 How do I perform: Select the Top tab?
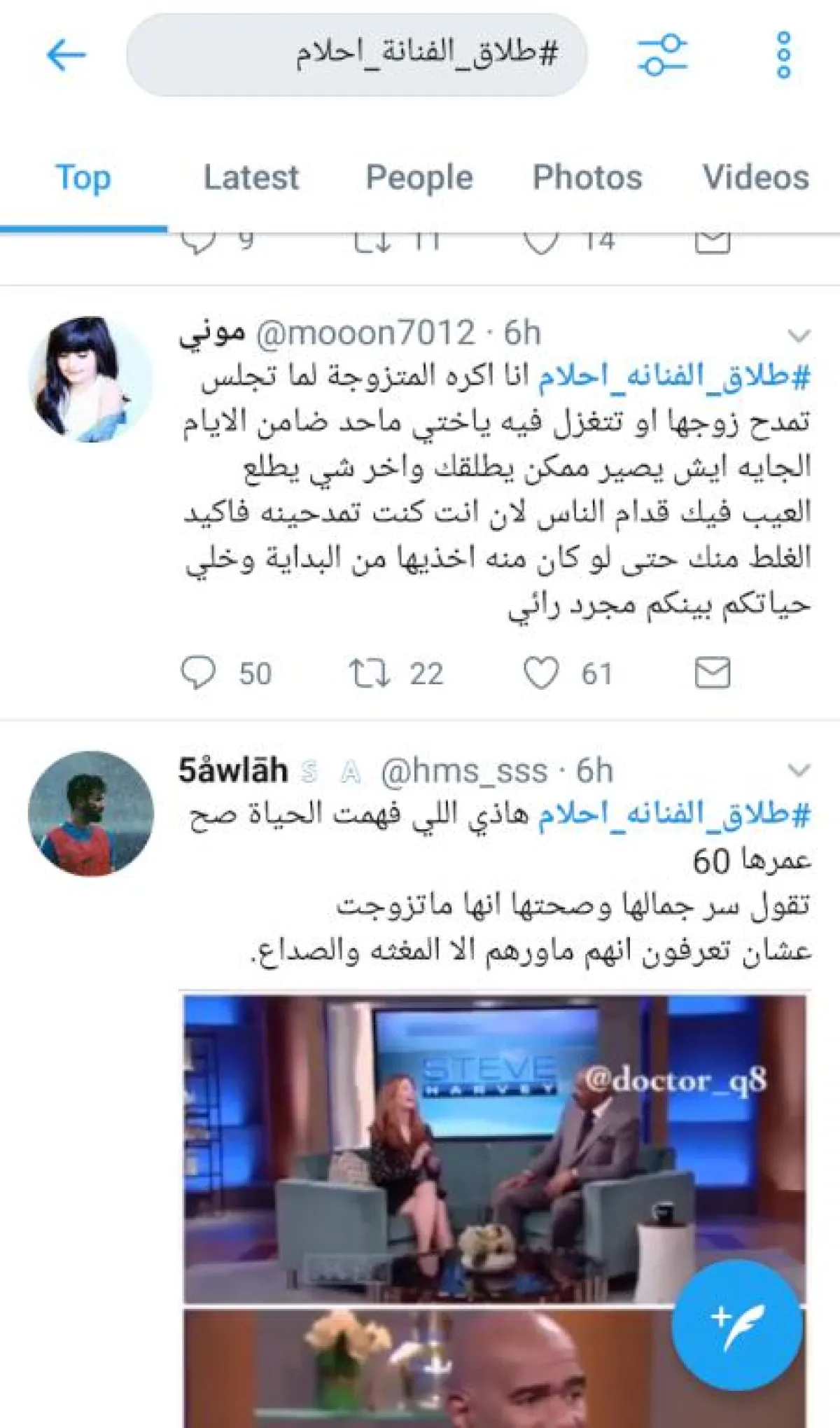point(83,178)
